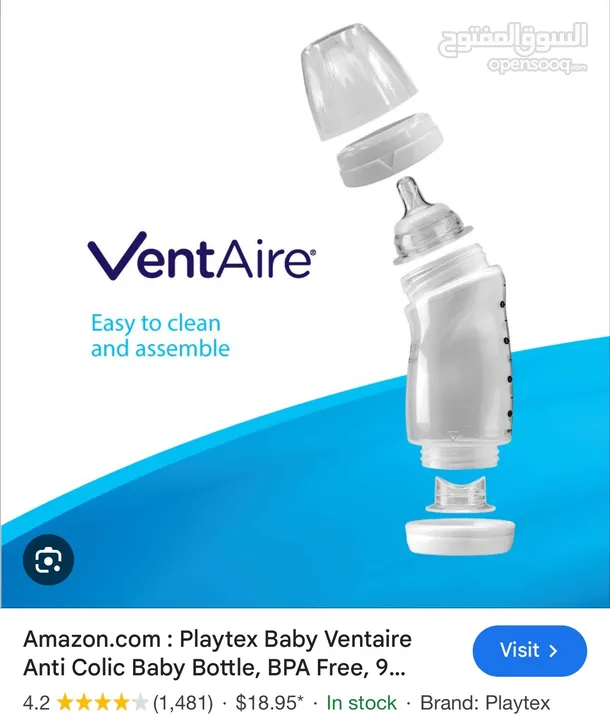Open the Amazon.com Playtex Ventaire result title
The image size is (610, 720).
(x=217, y=652)
